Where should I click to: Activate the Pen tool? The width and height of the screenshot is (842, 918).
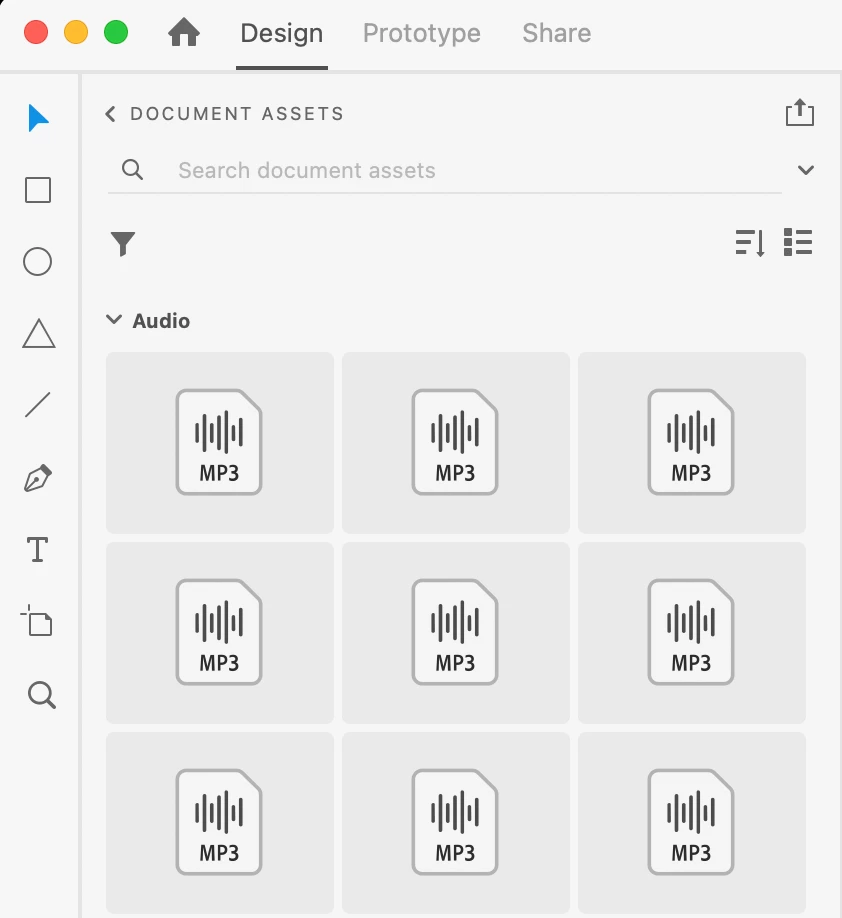tap(38, 478)
